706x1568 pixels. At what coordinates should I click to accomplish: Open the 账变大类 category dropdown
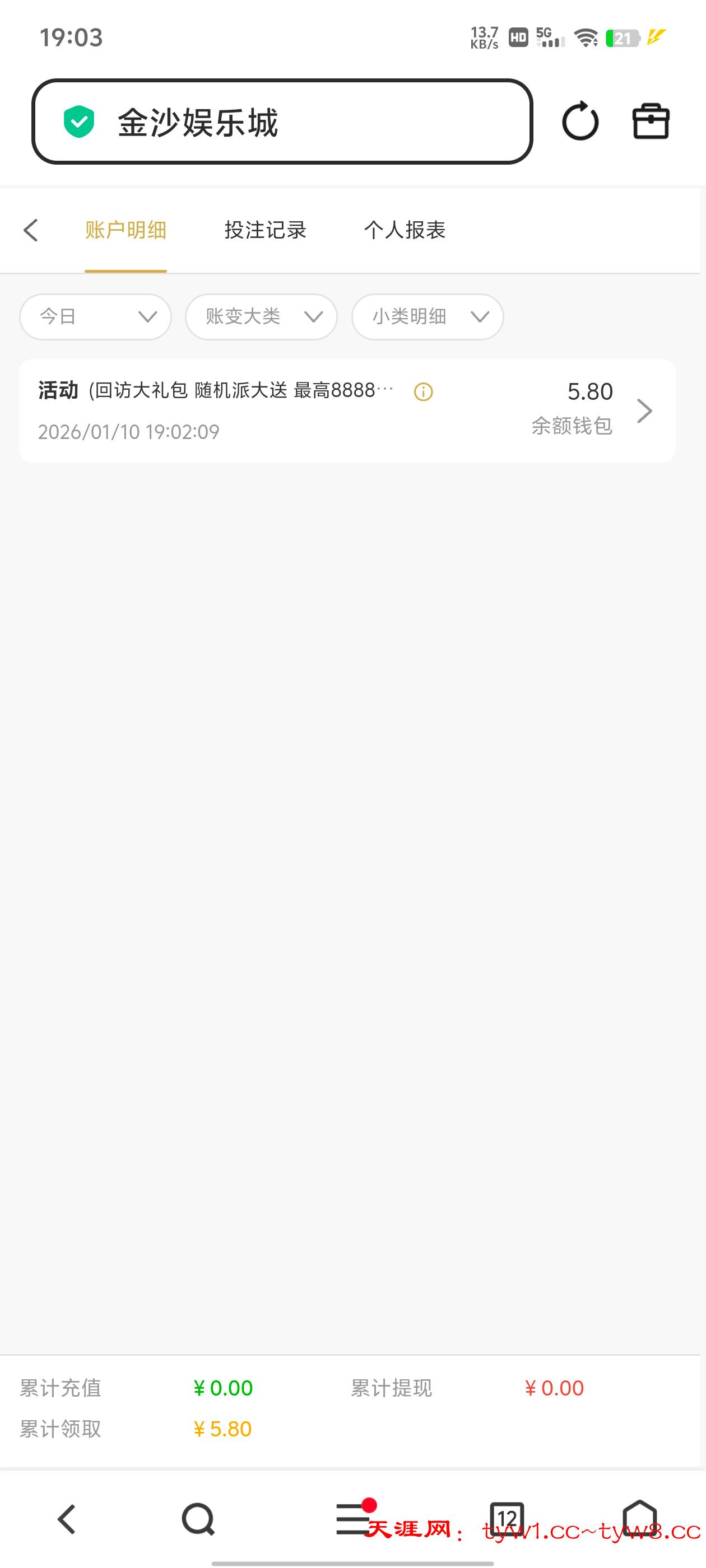click(x=261, y=316)
